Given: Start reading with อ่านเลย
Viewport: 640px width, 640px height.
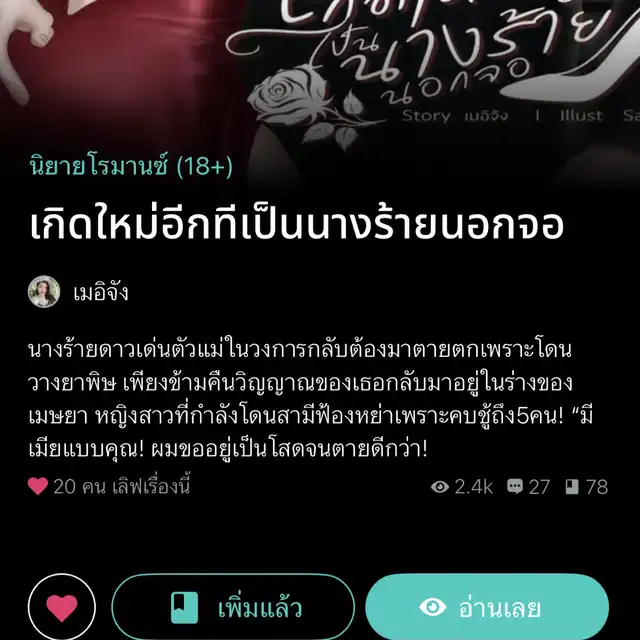Looking at the screenshot, I should pyautogui.click(x=486, y=607).
